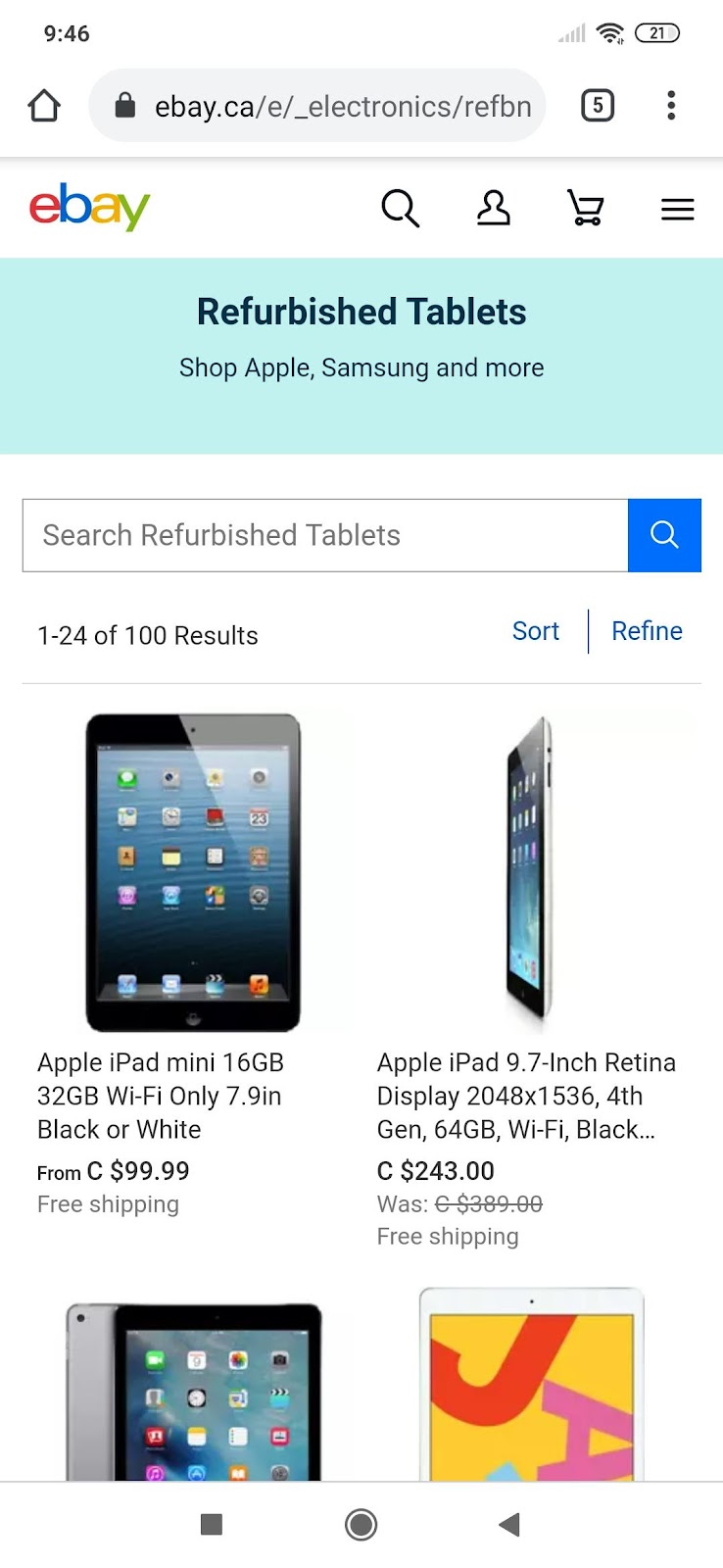View the shopping cart
This screenshot has height=1568, width=723.
586,208
